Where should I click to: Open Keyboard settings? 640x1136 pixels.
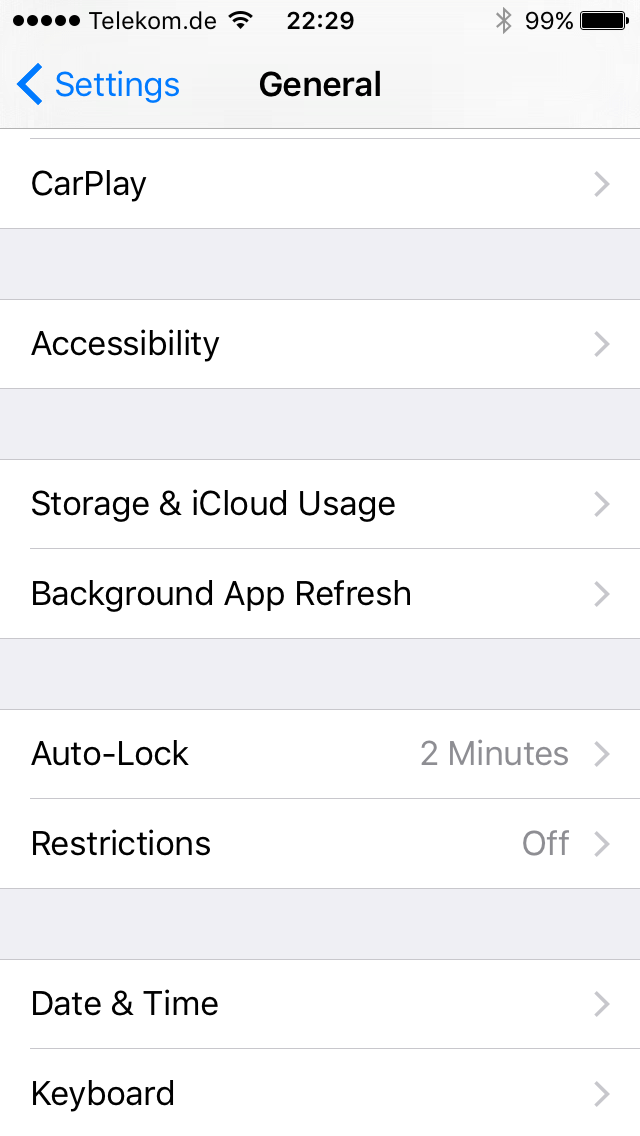click(320, 1093)
